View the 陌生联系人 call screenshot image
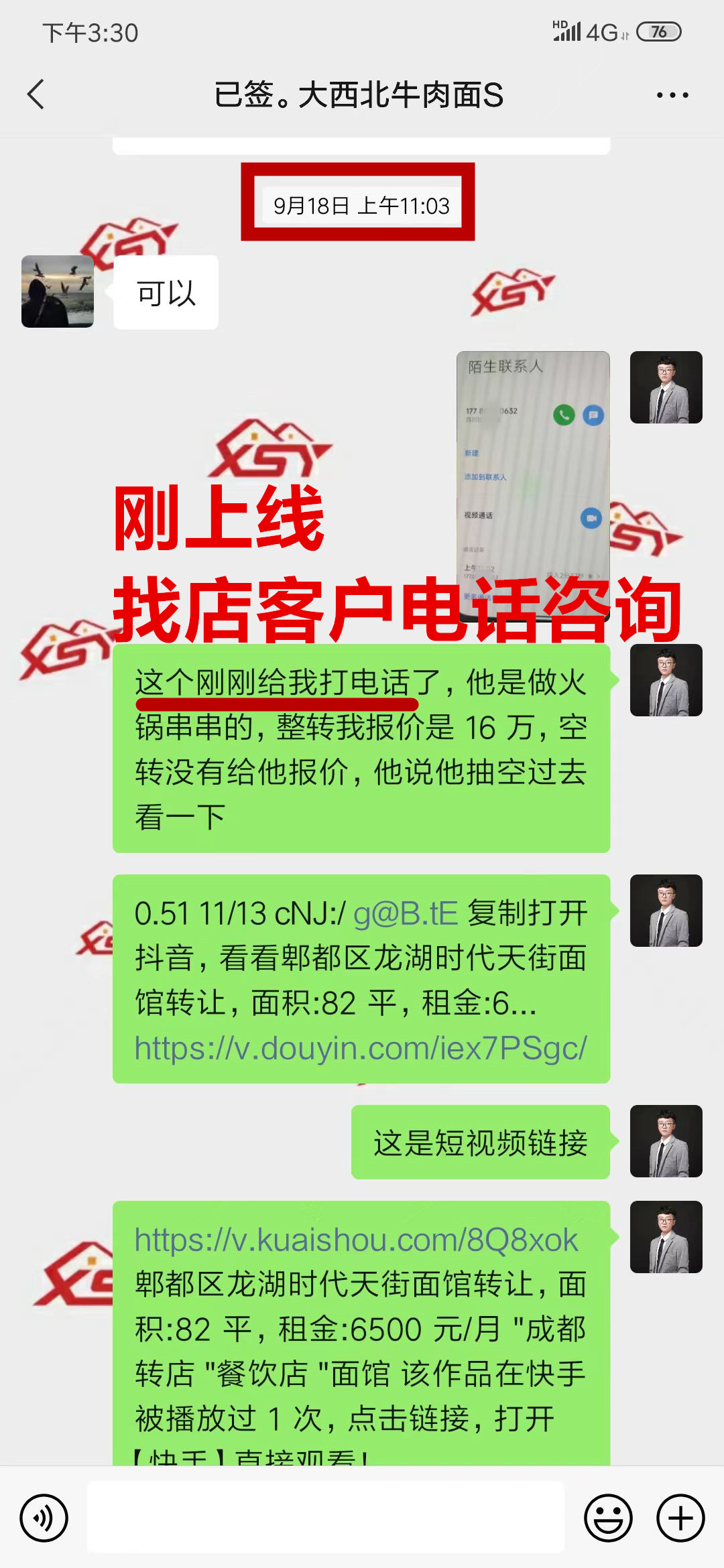This screenshot has height=1568, width=724. 533,469
